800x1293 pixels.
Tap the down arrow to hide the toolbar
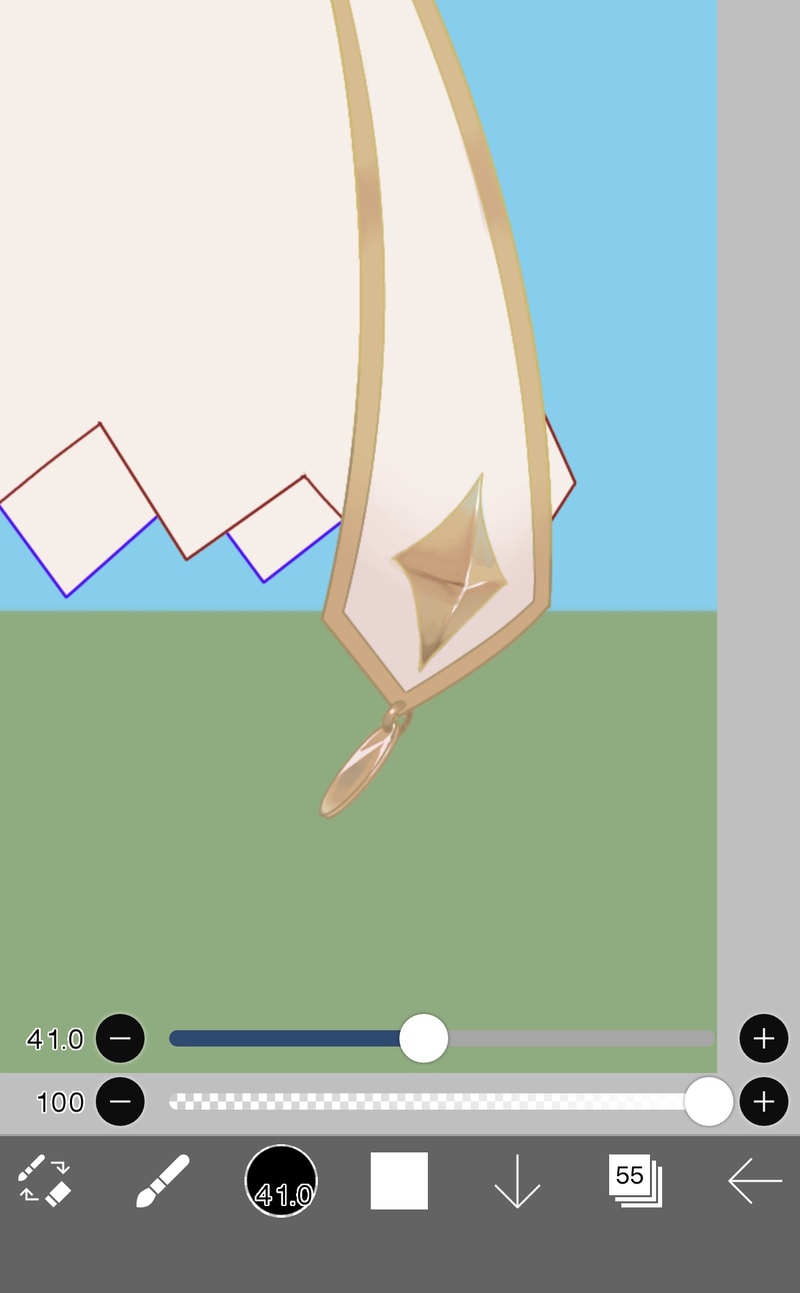pyautogui.click(x=517, y=1181)
